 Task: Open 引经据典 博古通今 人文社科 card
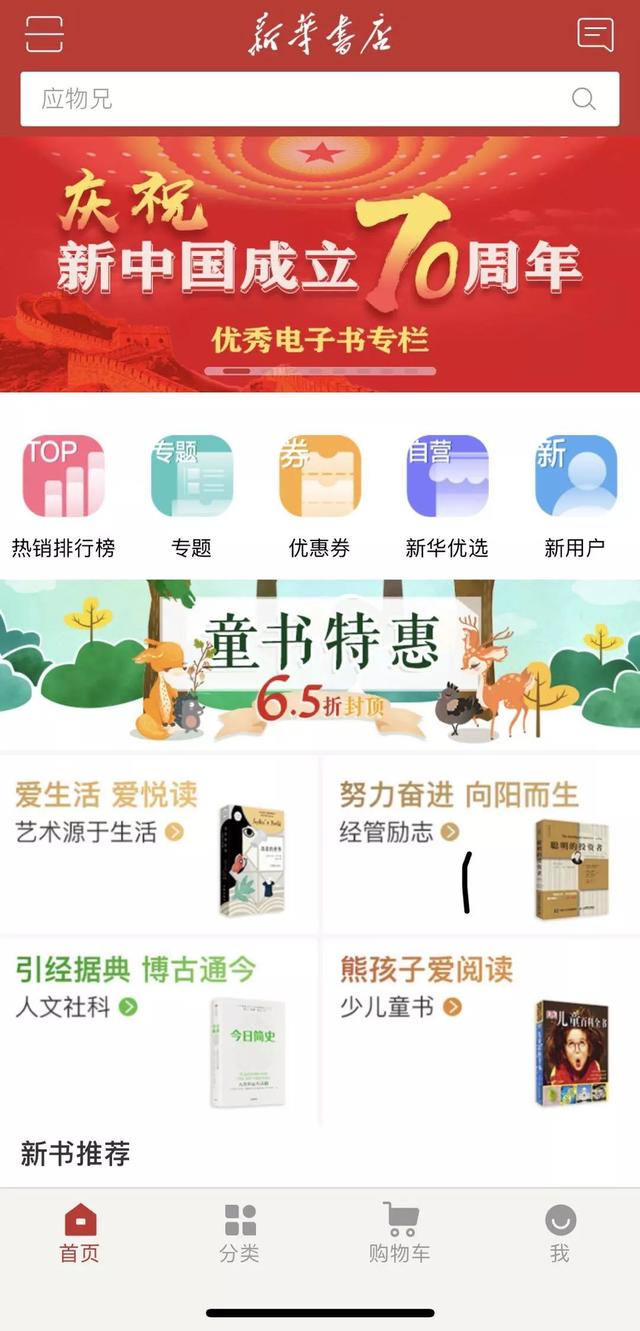click(x=158, y=1030)
